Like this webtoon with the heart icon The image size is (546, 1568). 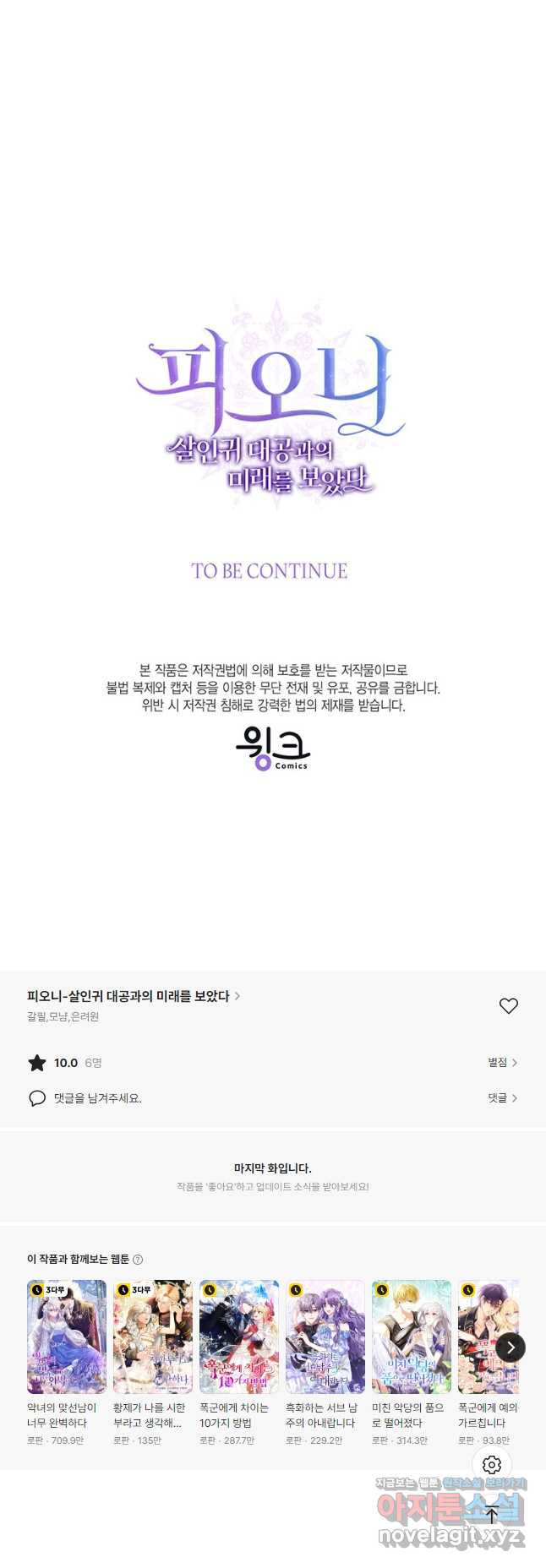508,1005
